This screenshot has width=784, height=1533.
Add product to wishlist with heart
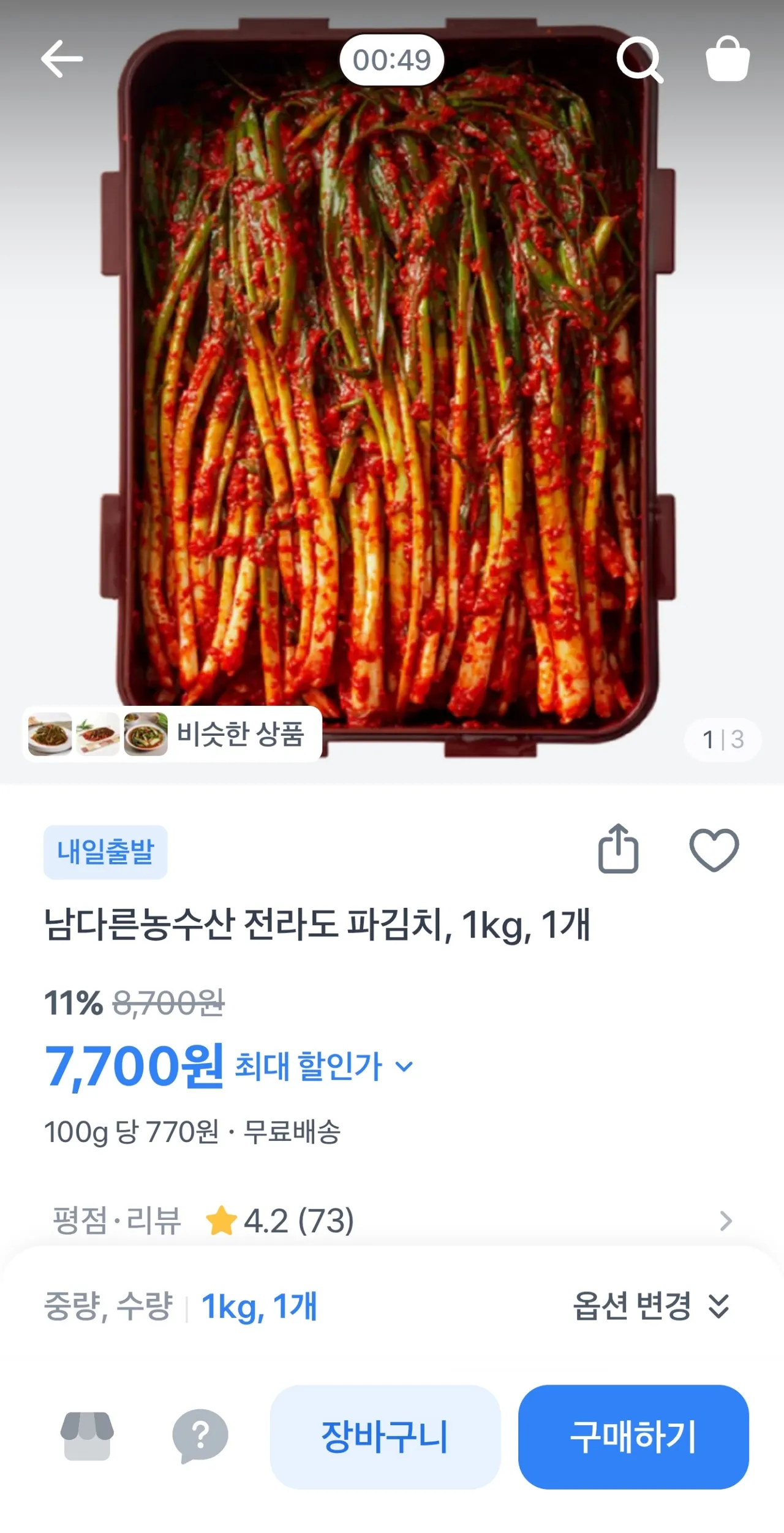point(714,850)
